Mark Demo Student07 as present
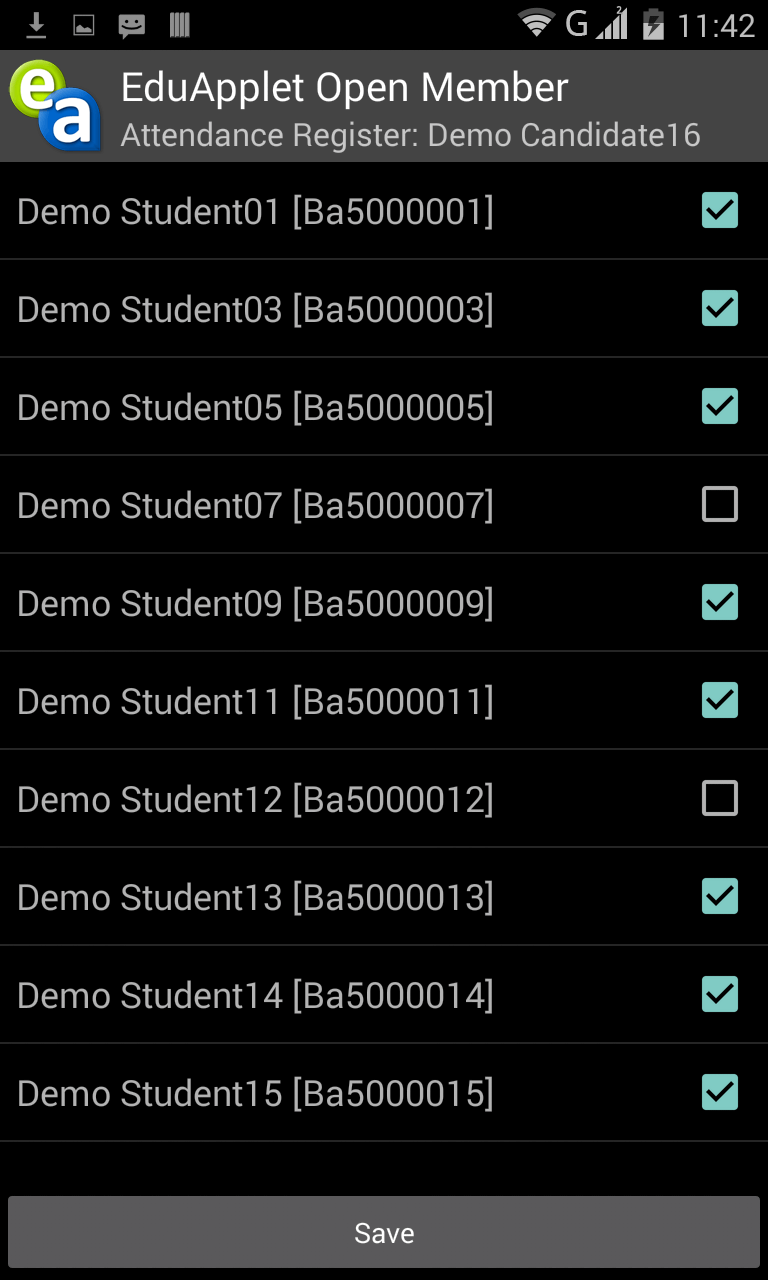This screenshot has width=768, height=1280. tap(720, 505)
